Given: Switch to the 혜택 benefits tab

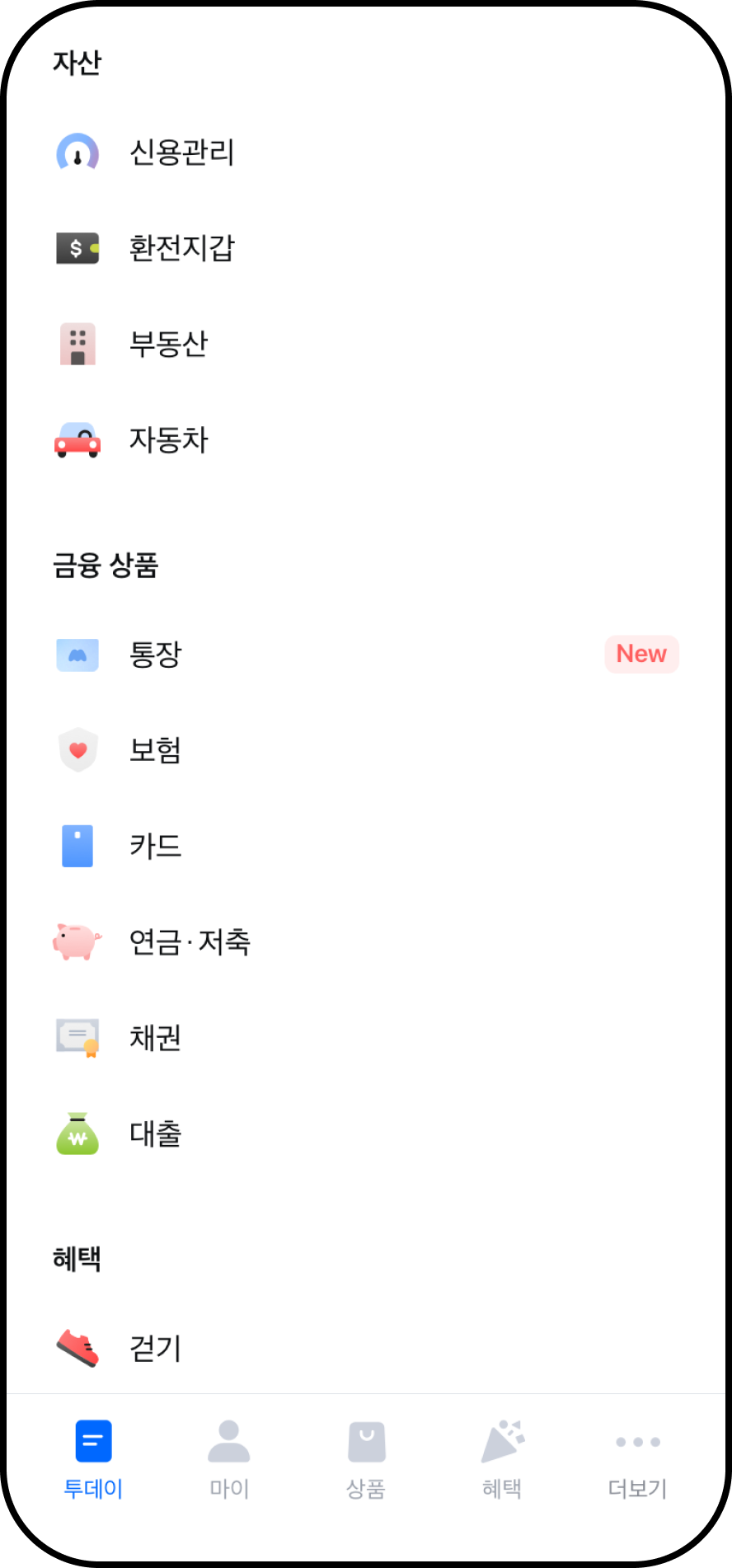Looking at the screenshot, I should click(x=502, y=1458).
